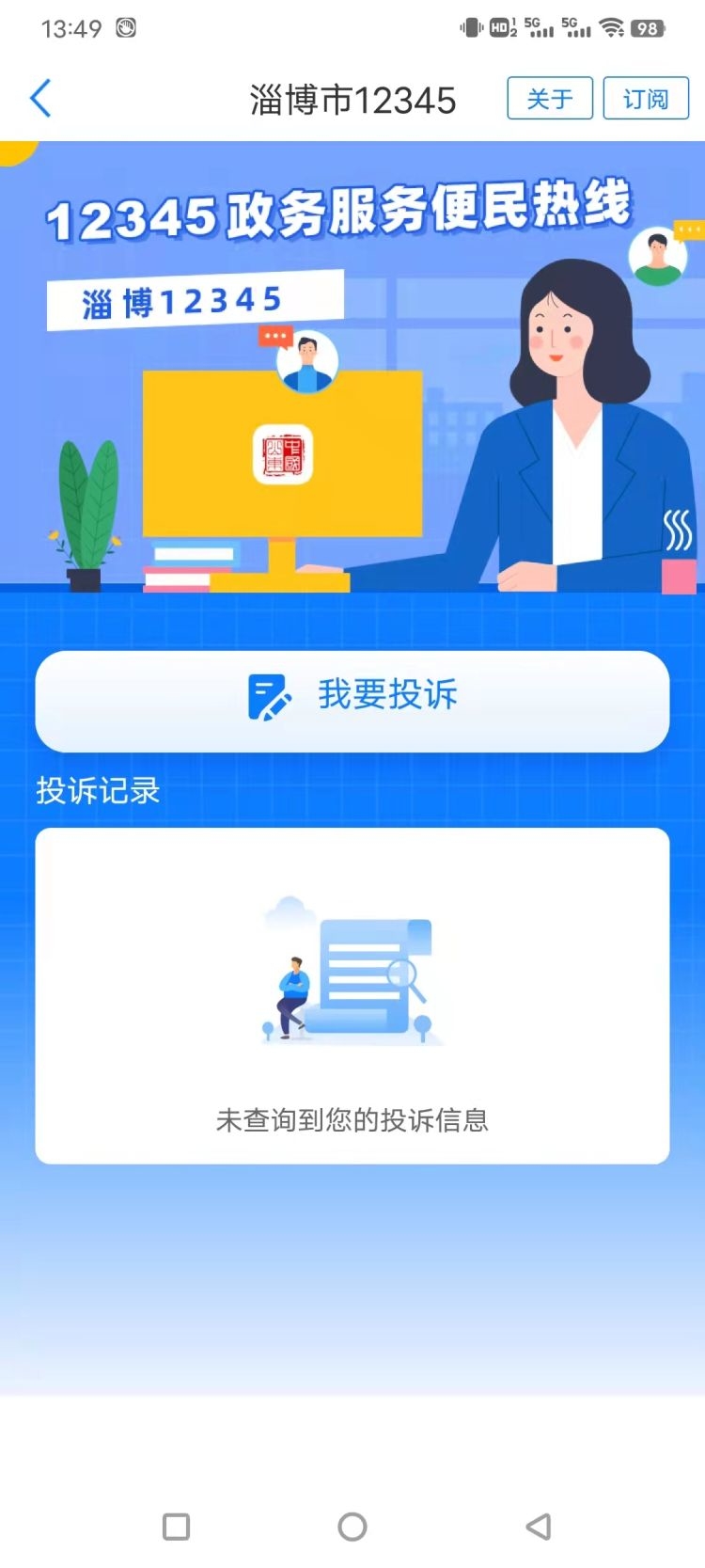Tap the 订阅 subscribe button
Viewport: 705px width, 1568px height.
point(646,99)
